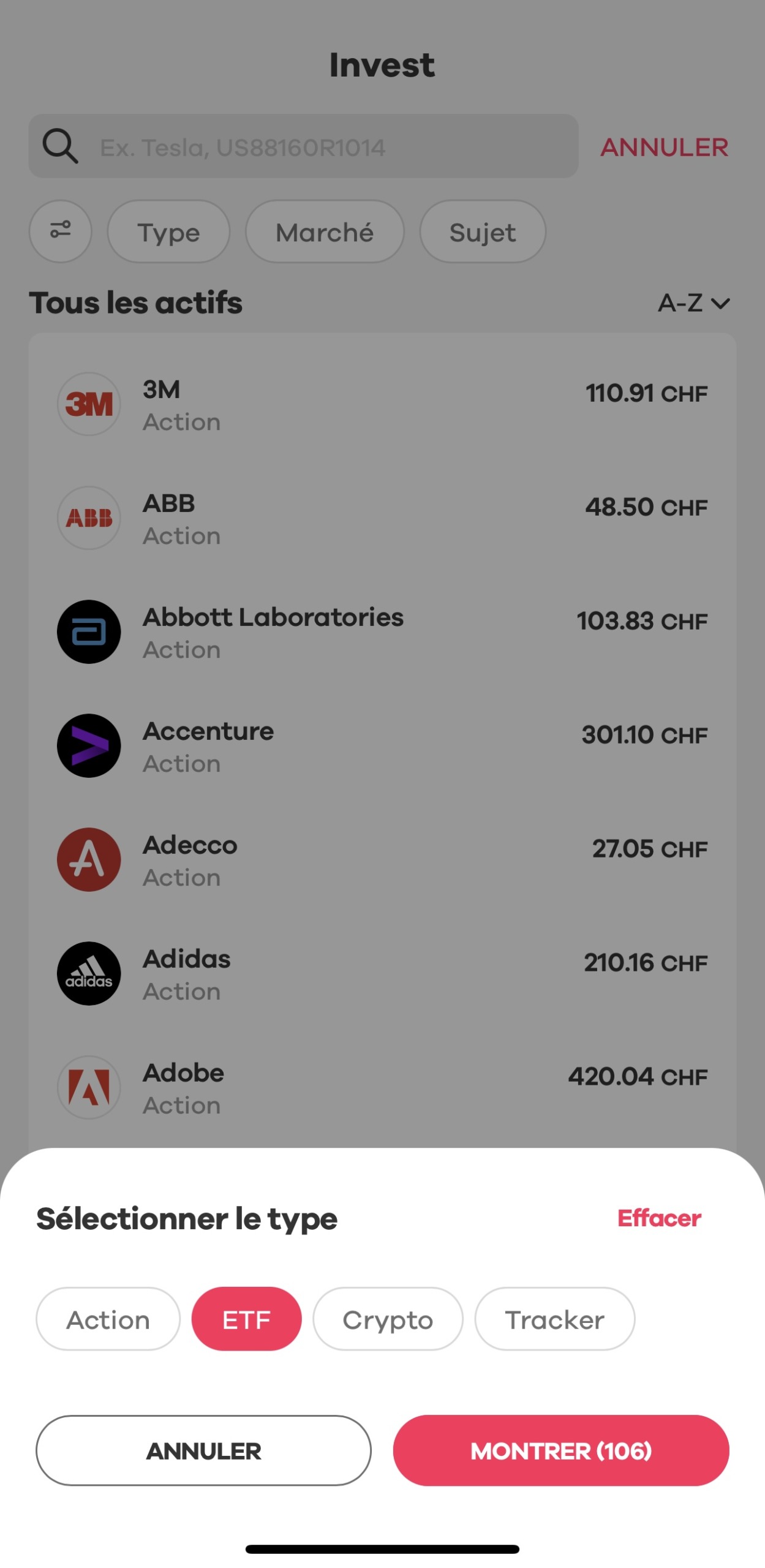Cancel the type selection sheet
765x1568 pixels.
[203, 1450]
